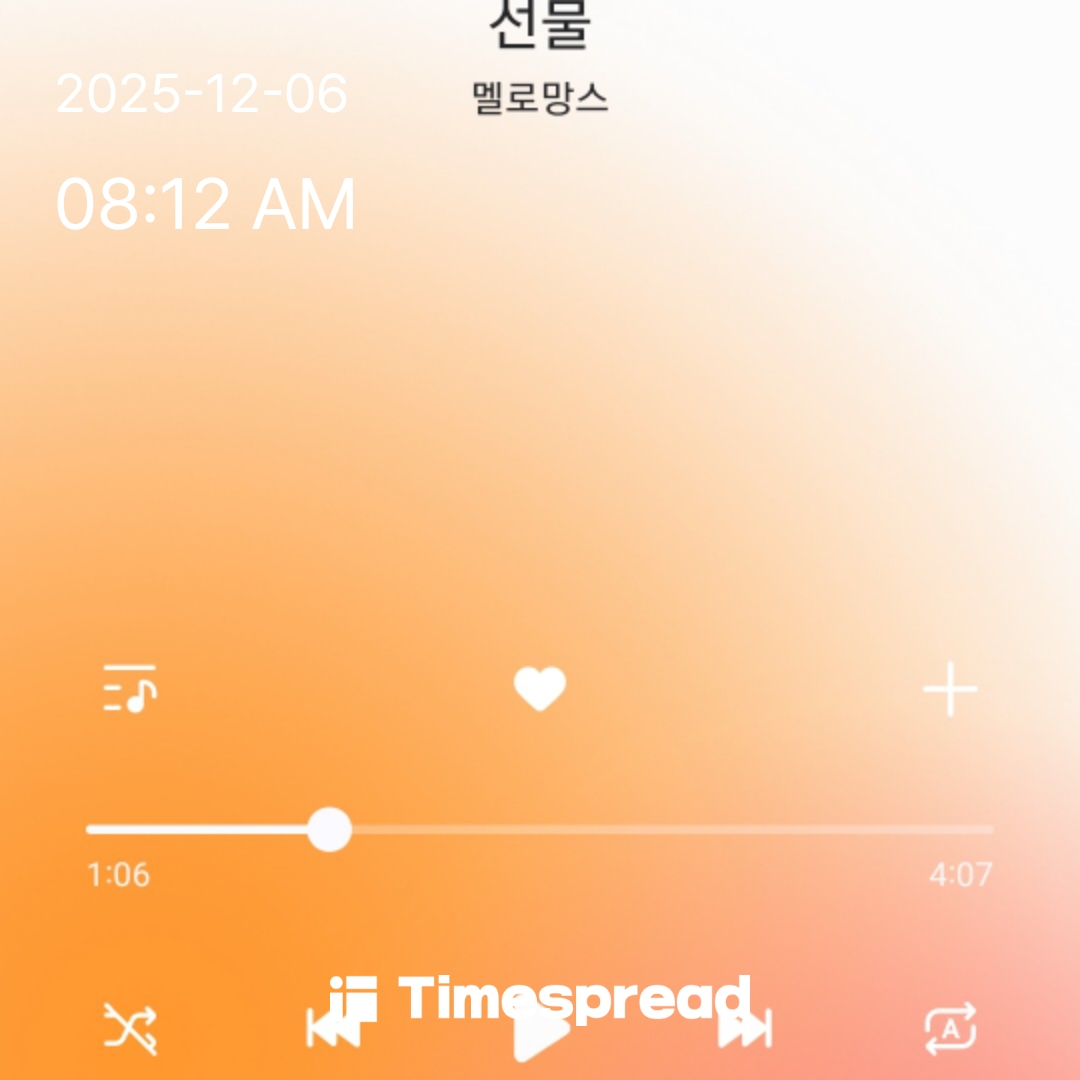Toggle shuffle mode
Image resolution: width=1080 pixels, height=1080 pixels.
point(131,1029)
